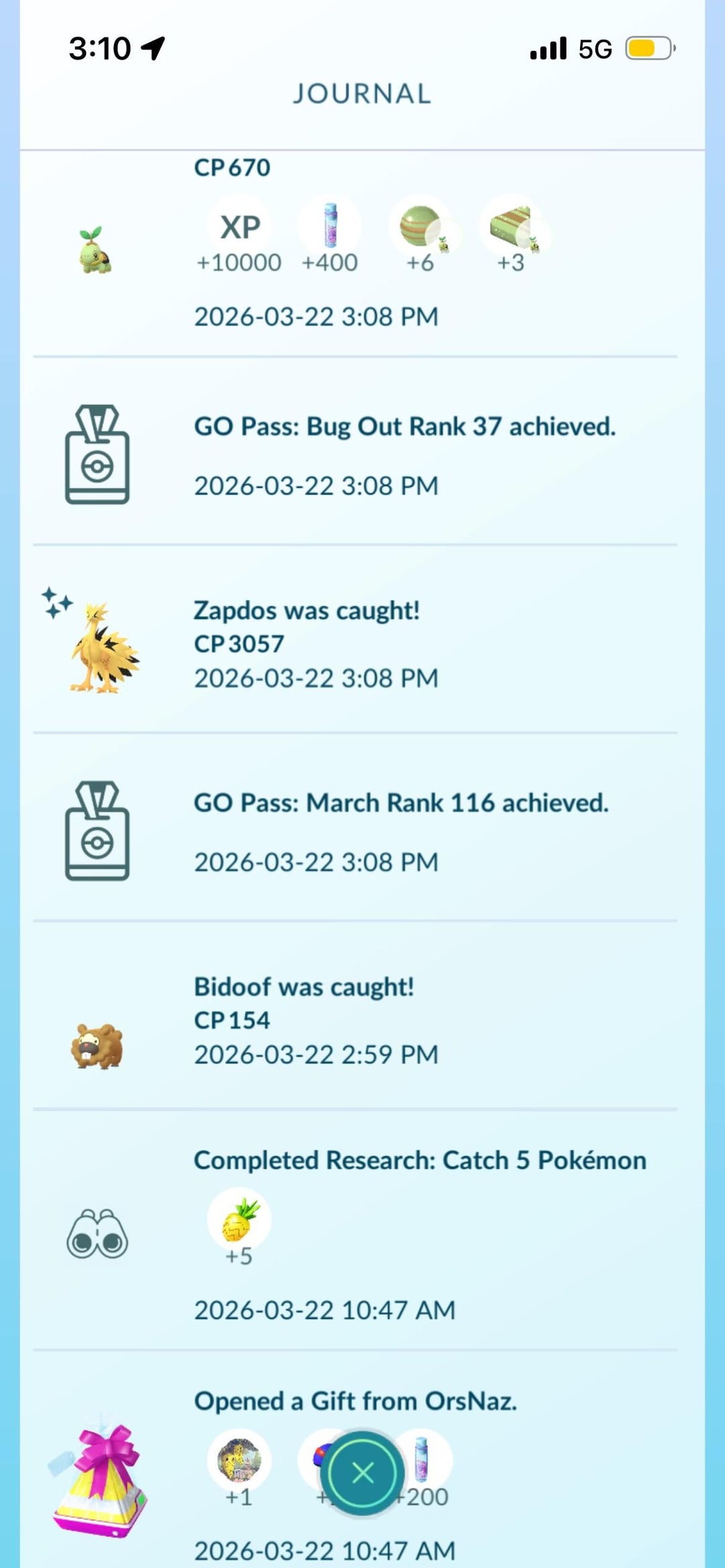Close the Journal screen

pyautogui.click(x=362, y=1473)
